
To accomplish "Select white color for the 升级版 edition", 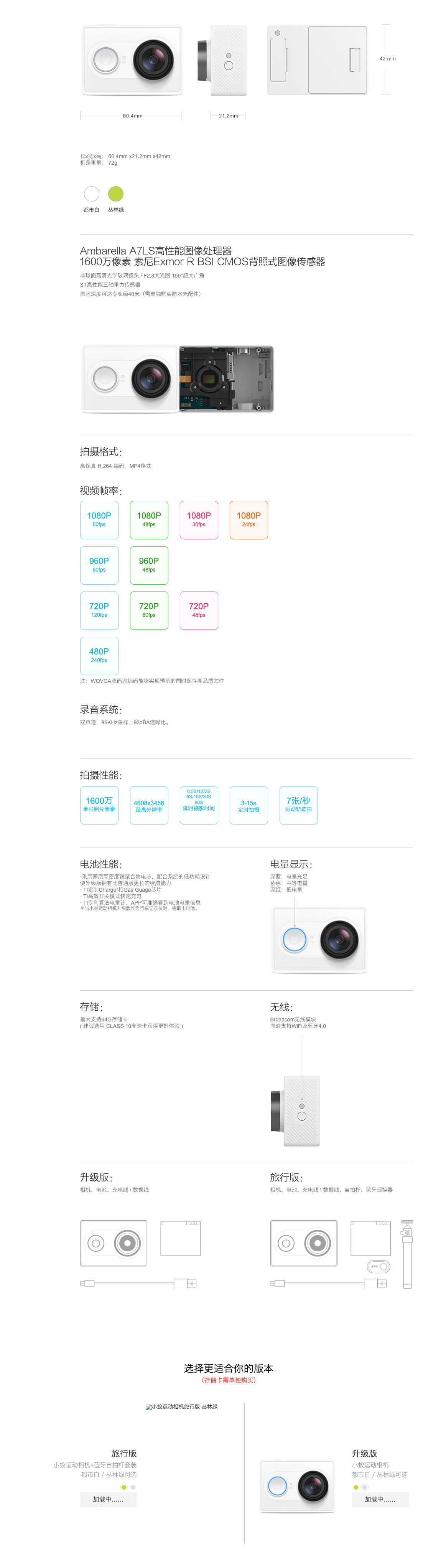I will point(365,1487).
